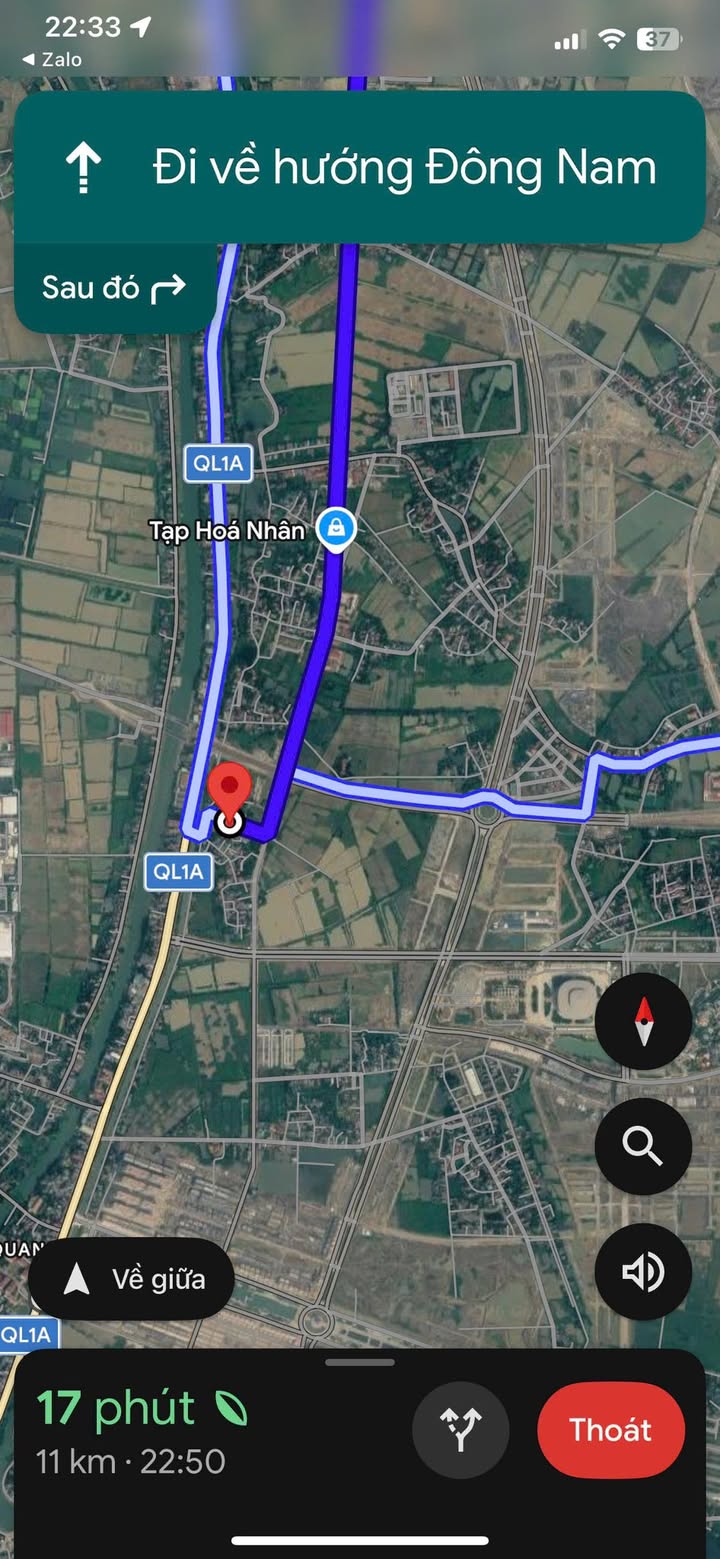The height and width of the screenshot is (1559, 720).
Task: Search along the route
Action: pos(643,1147)
